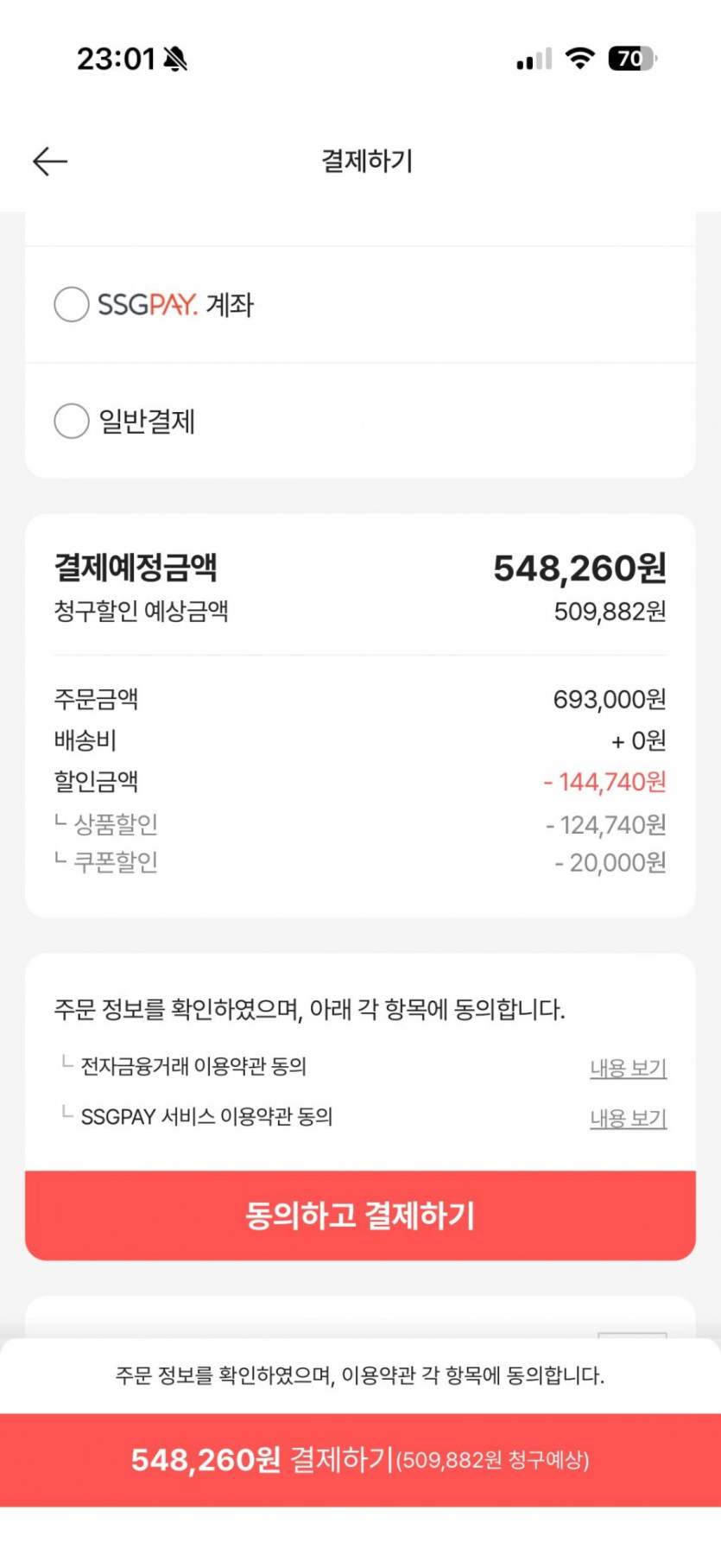Pay with the bottom 548,260원 결제하기 button

360,1460
